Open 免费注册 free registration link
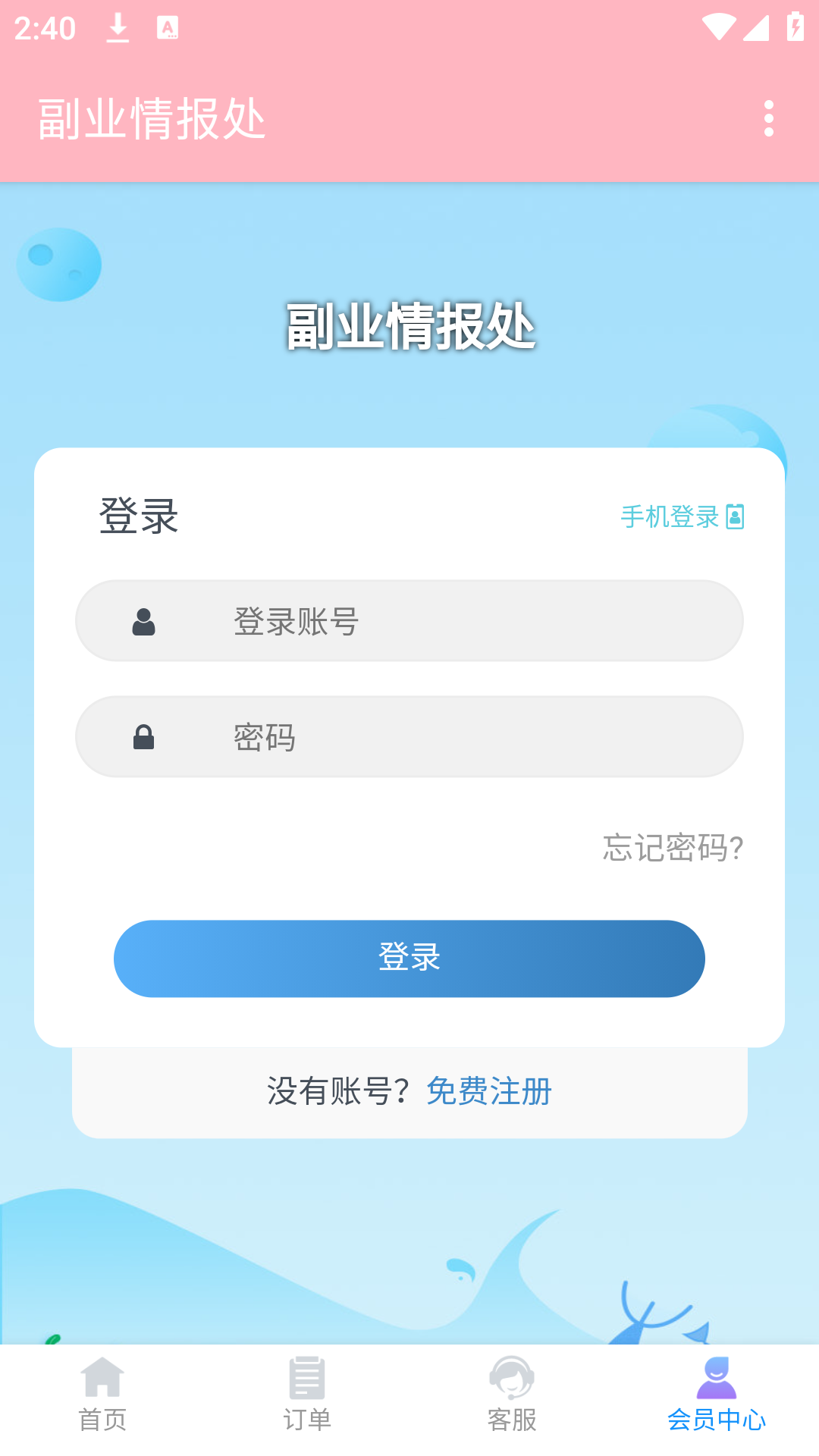819x1456 pixels. [488, 1092]
